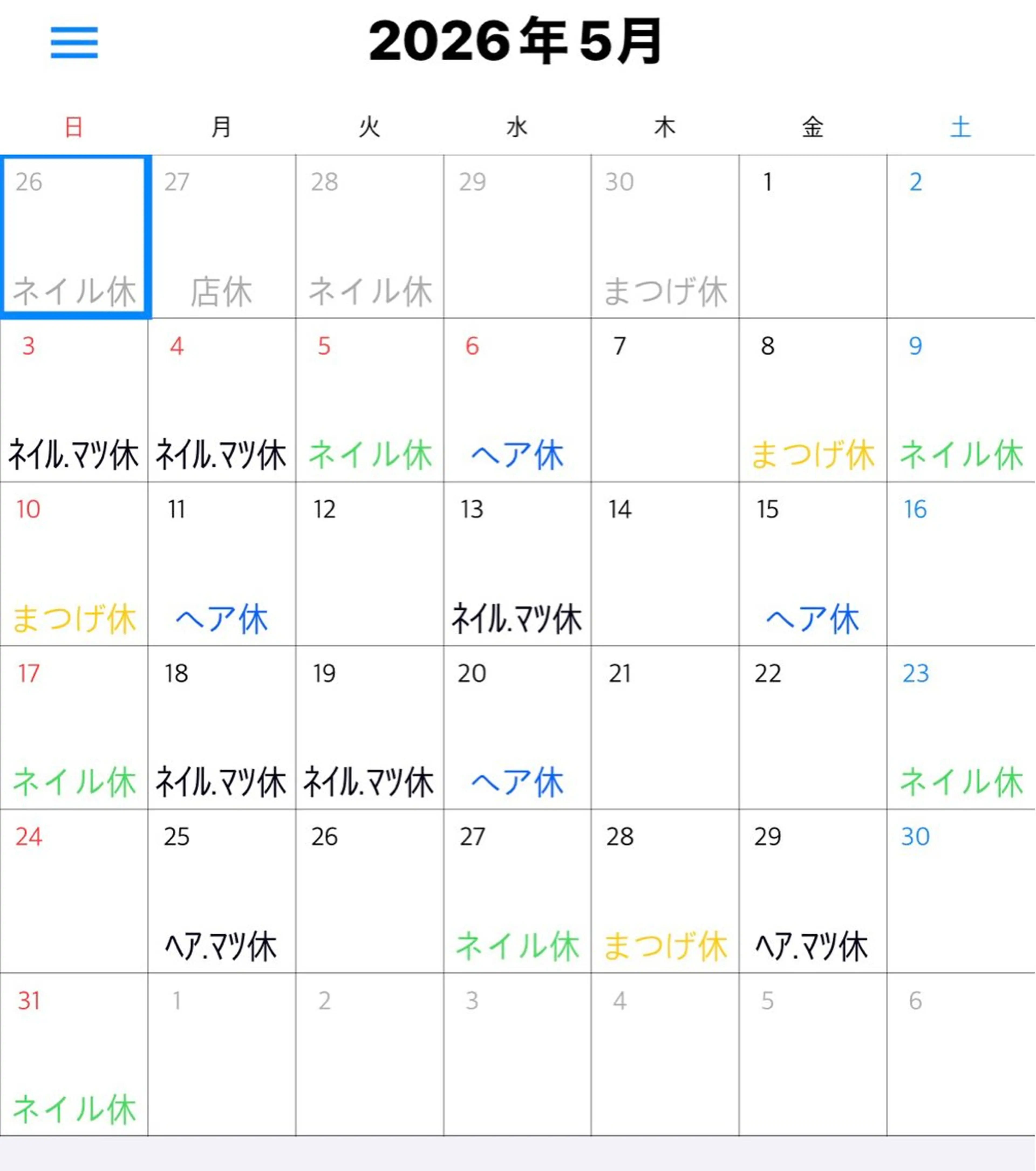Select May 1 on the calendar

click(813, 236)
